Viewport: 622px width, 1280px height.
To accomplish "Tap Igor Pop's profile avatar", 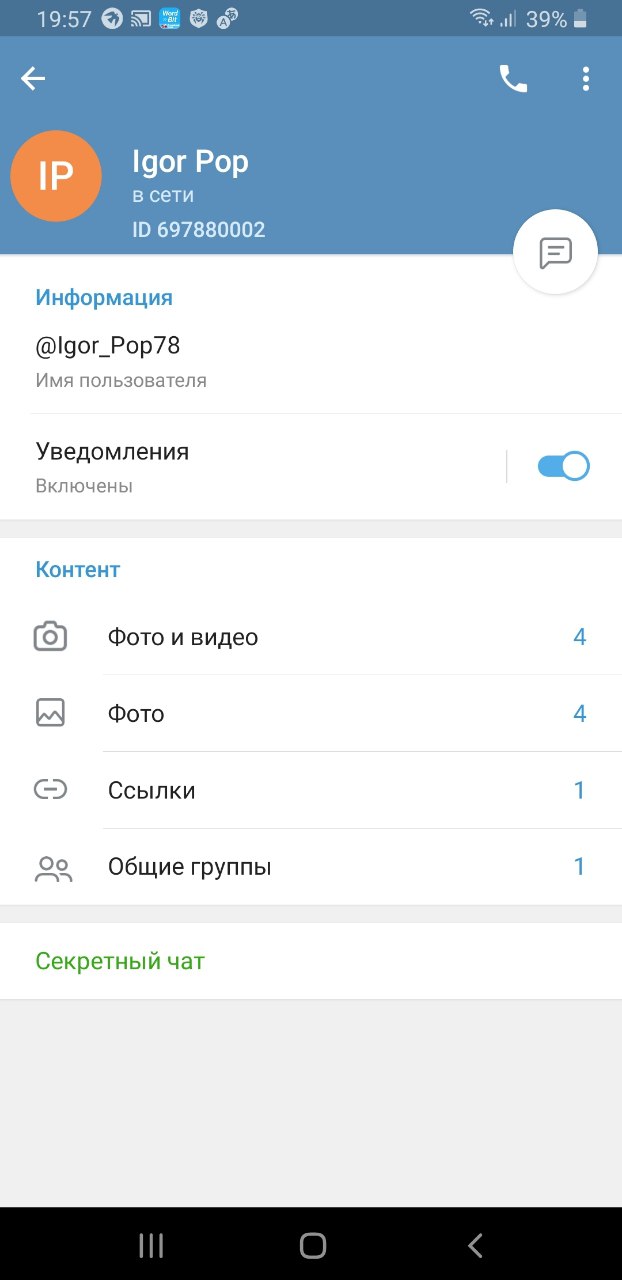I will click(56, 176).
